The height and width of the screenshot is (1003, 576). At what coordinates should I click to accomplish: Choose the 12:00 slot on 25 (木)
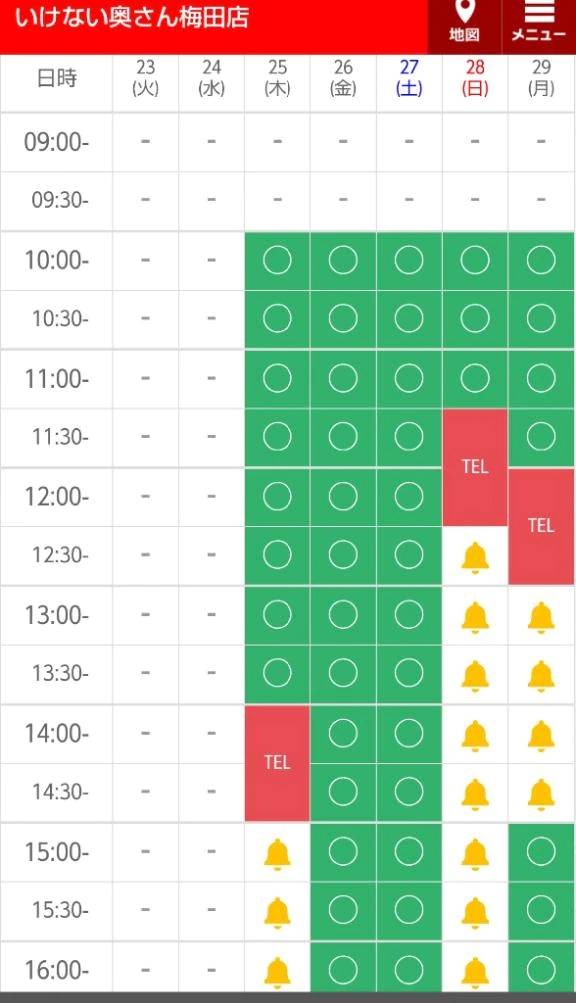pos(277,497)
